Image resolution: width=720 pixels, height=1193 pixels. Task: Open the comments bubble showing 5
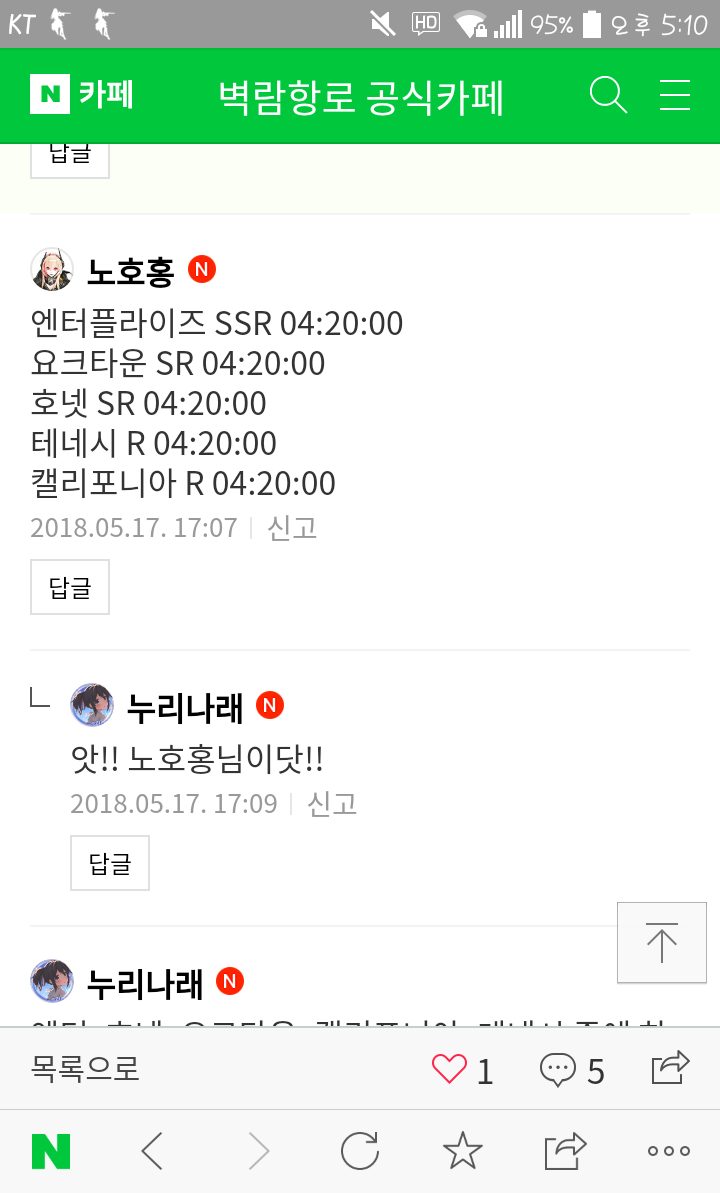(x=558, y=1069)
